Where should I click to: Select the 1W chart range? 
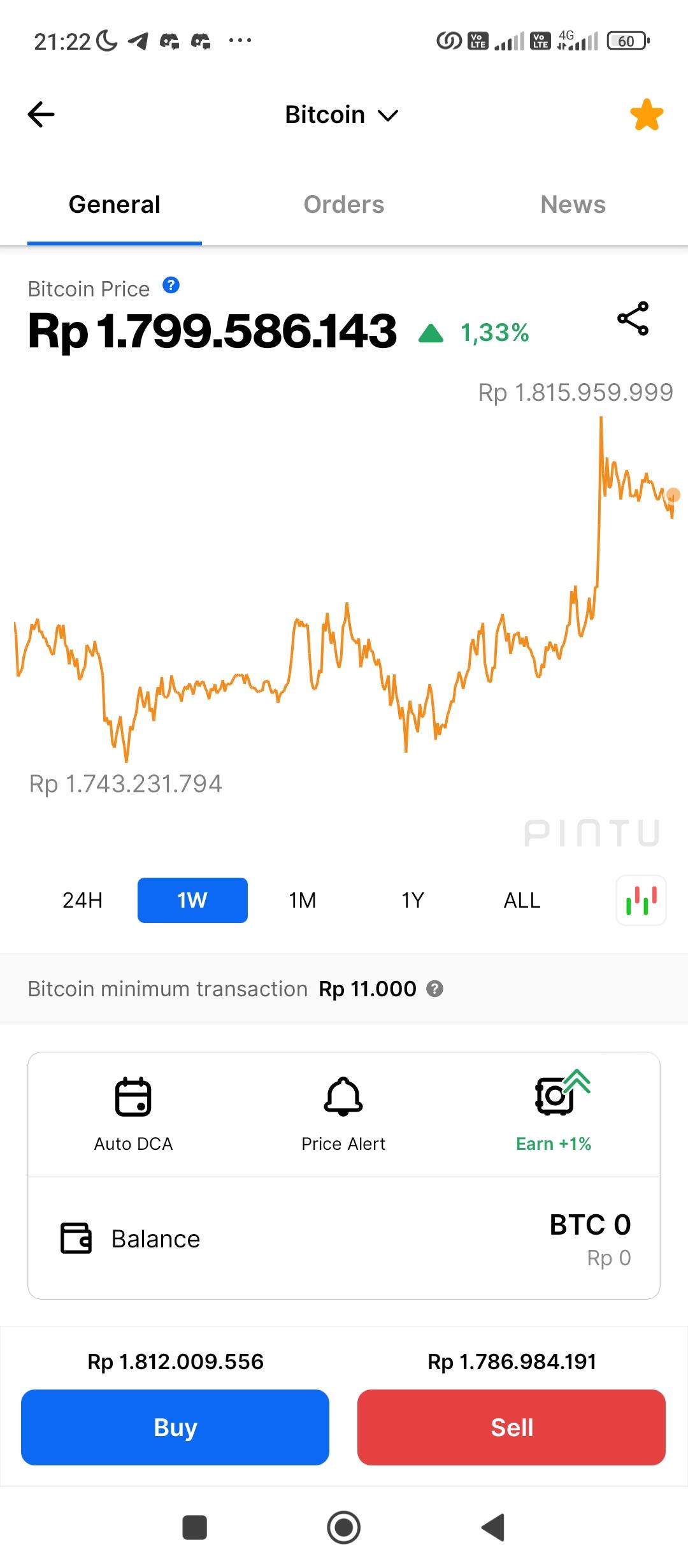click(192, 900)
